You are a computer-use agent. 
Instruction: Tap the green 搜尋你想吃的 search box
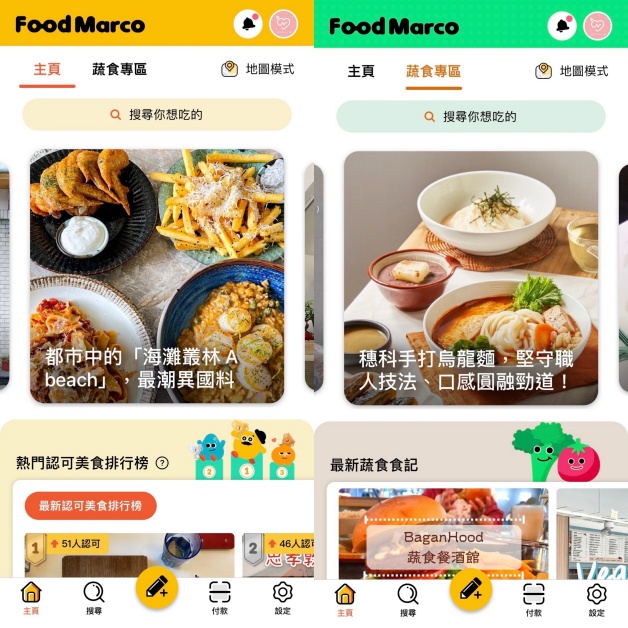pyautogui.click(x=471, y=116)
